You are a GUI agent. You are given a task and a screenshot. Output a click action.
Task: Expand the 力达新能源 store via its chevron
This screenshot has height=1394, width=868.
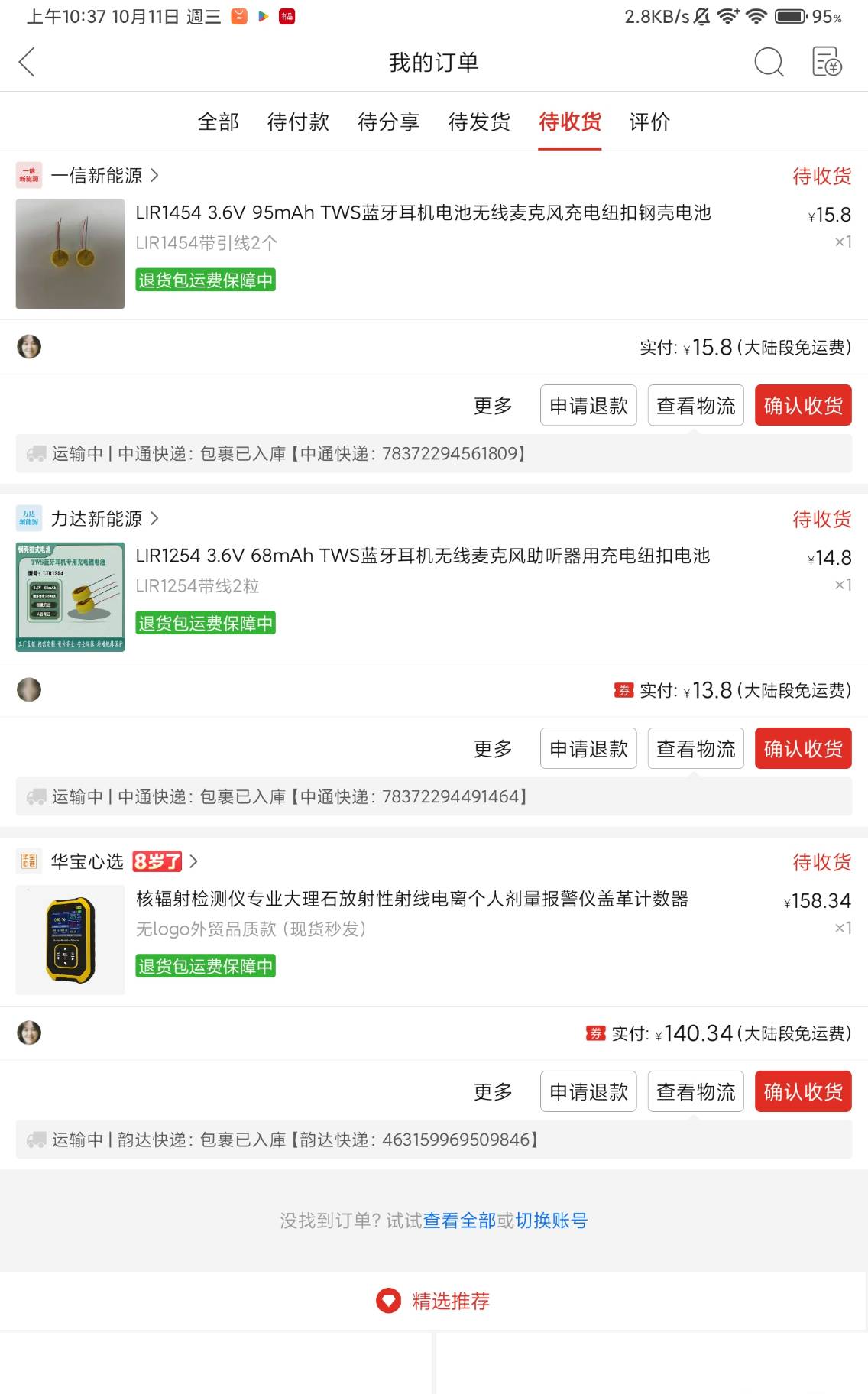(x=155, y=518)
